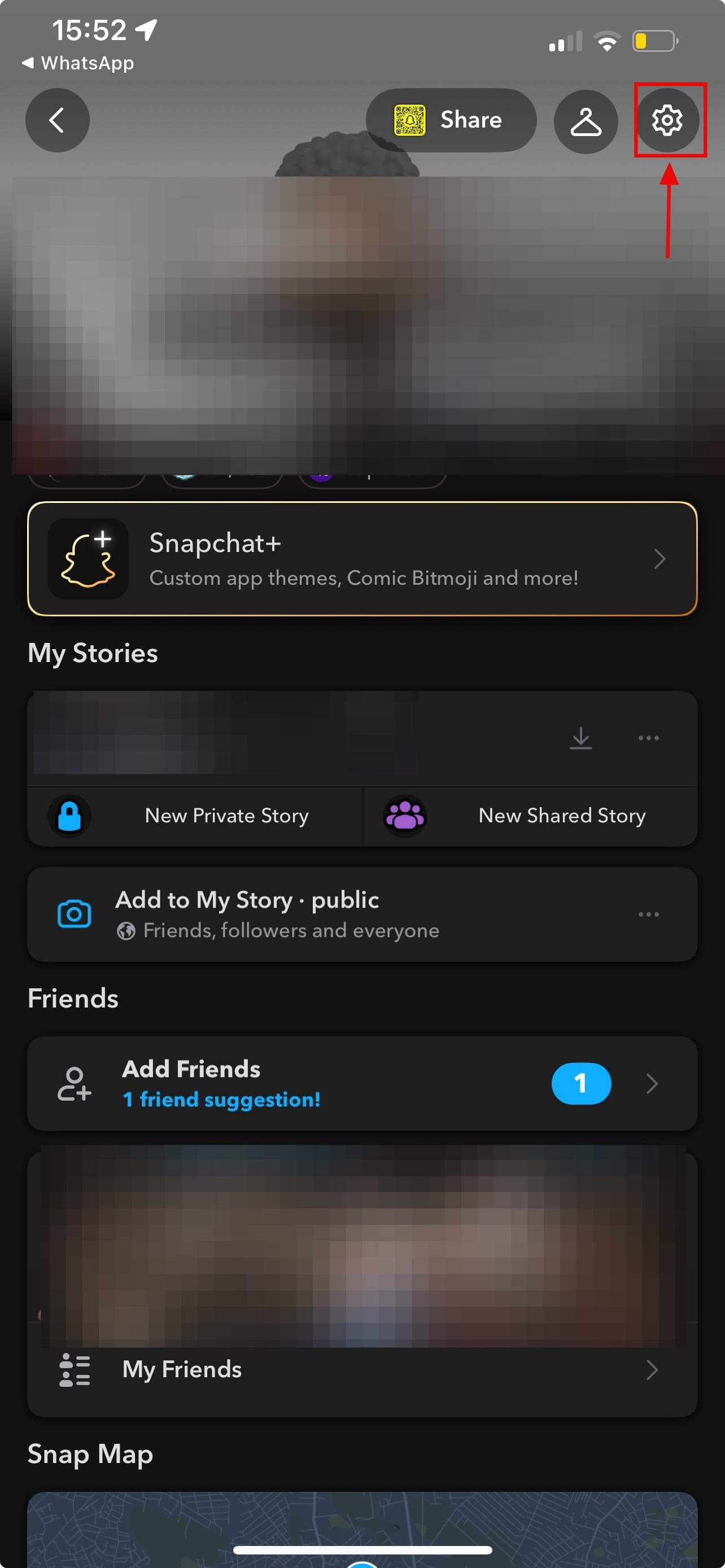
Task: Download the story in My Stories
Action: click(580, 738)
